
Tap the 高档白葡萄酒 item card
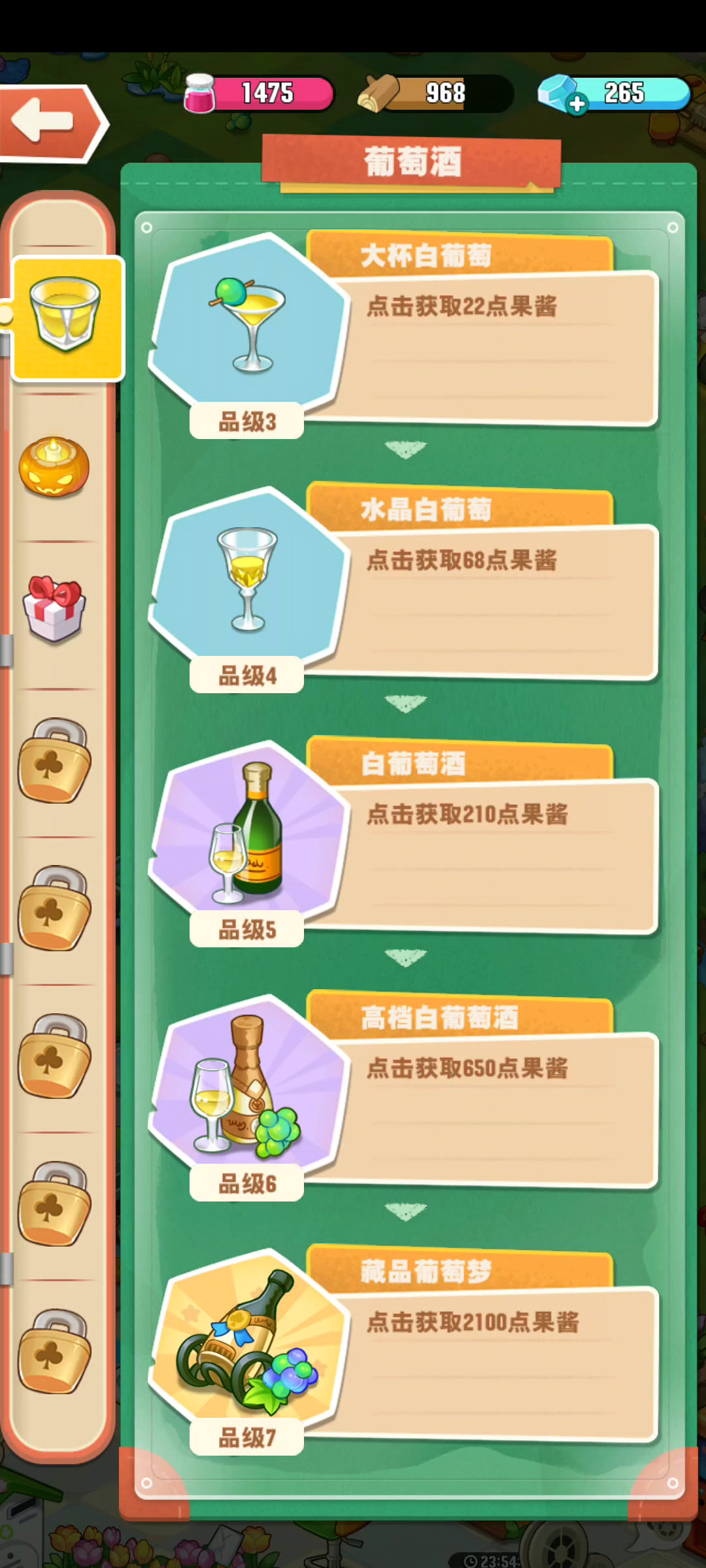(404, 1096)
